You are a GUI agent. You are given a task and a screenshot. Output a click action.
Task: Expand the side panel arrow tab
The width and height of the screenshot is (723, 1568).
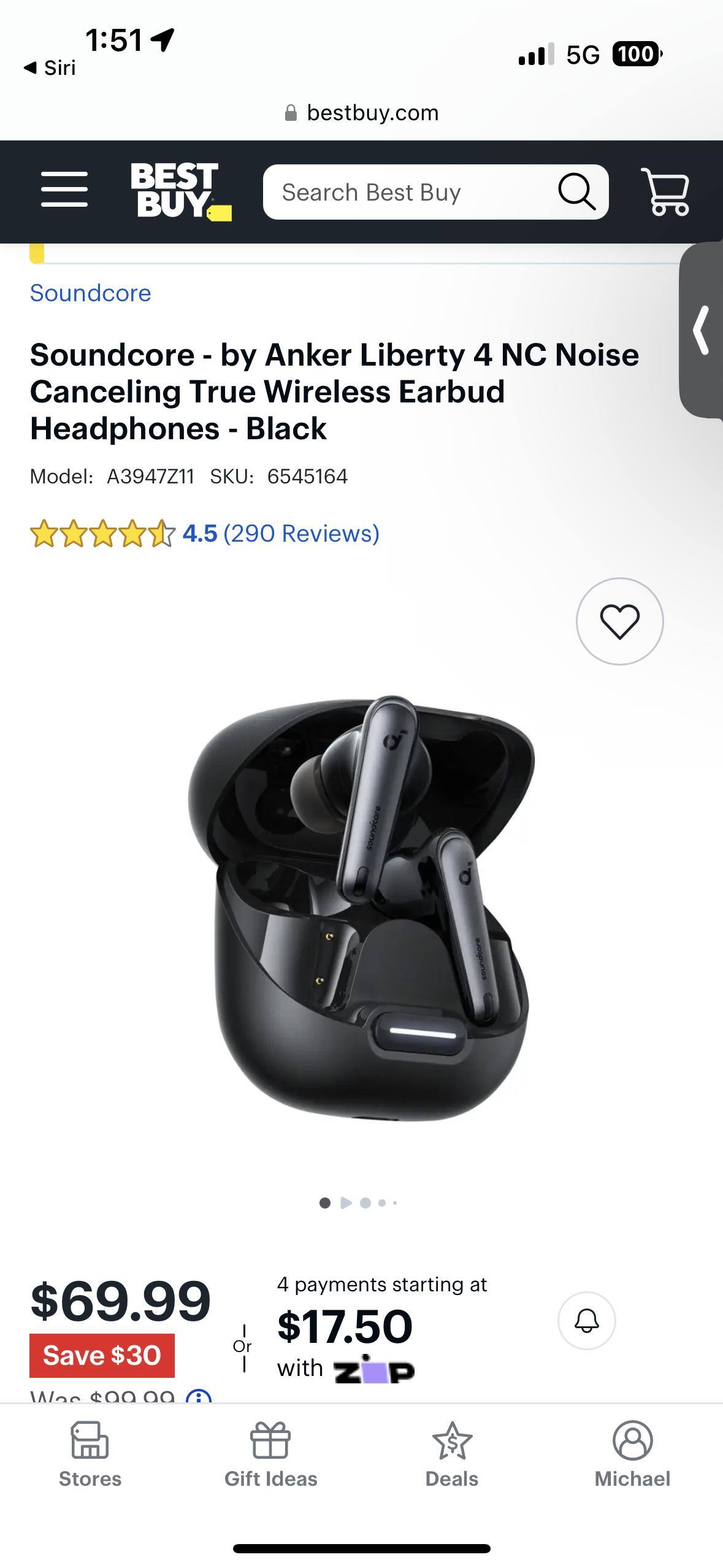tap(702, 330)
